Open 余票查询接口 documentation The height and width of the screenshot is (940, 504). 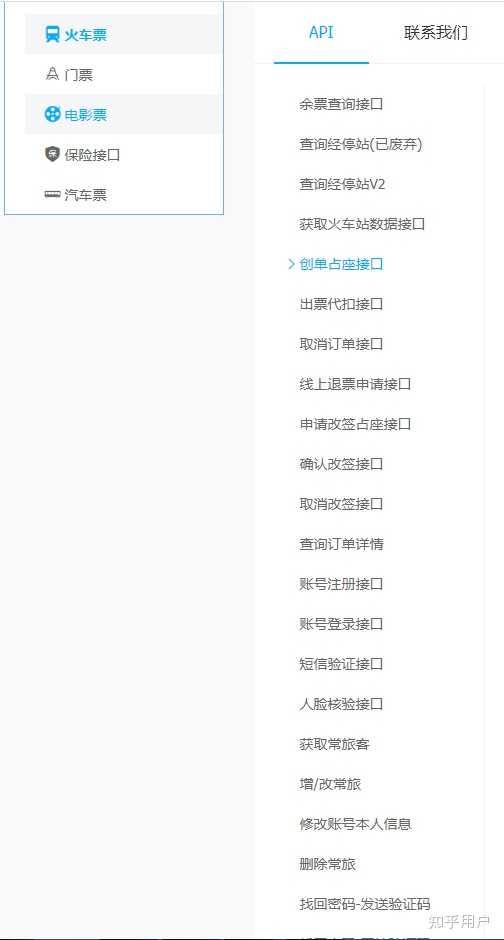click(341, 104)
